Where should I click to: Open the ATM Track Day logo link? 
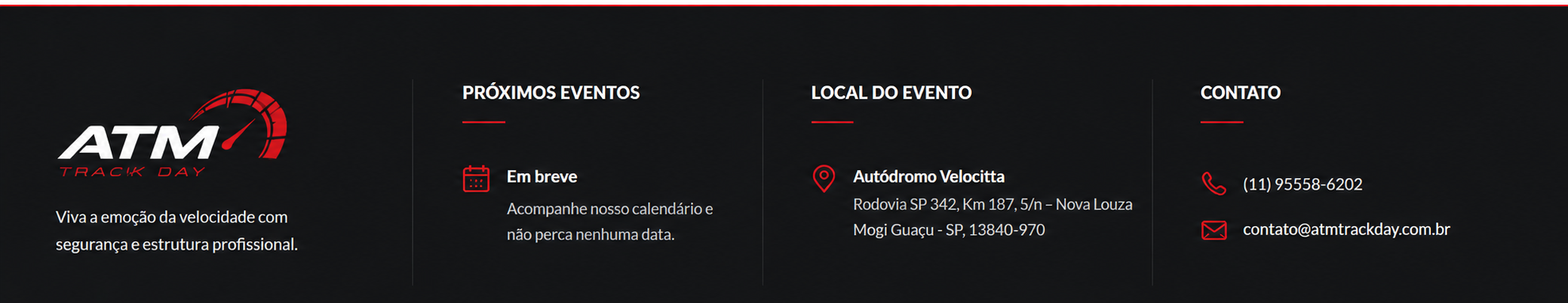pyautogui.click(x=173, y=133)
